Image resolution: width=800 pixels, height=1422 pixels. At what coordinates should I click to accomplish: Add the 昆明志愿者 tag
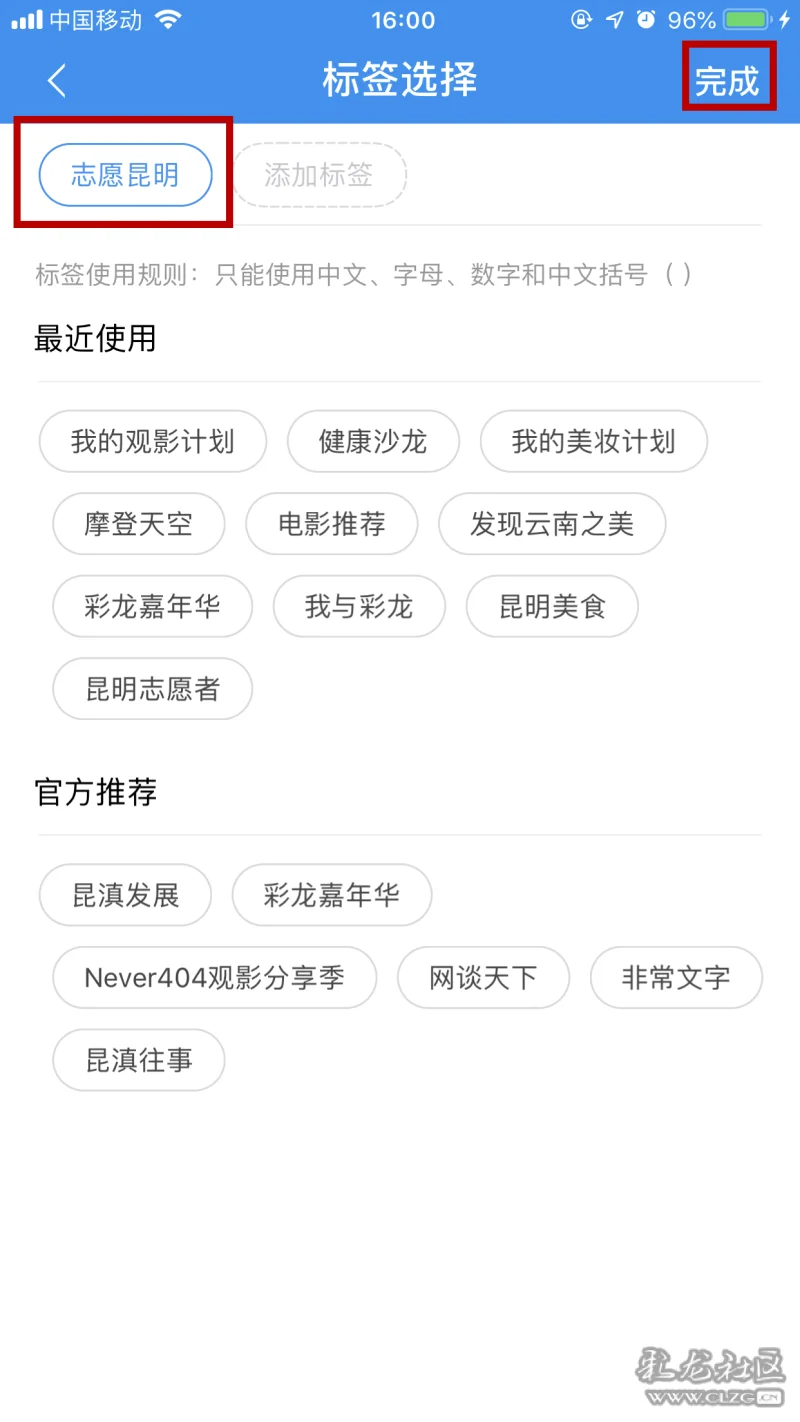click(x=153, y=688)
